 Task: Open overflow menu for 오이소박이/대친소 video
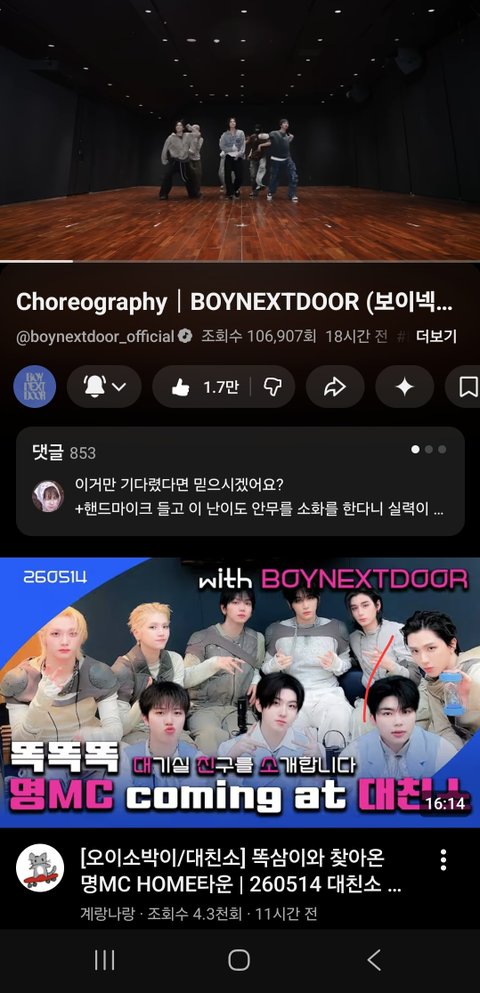pos(443,860)
